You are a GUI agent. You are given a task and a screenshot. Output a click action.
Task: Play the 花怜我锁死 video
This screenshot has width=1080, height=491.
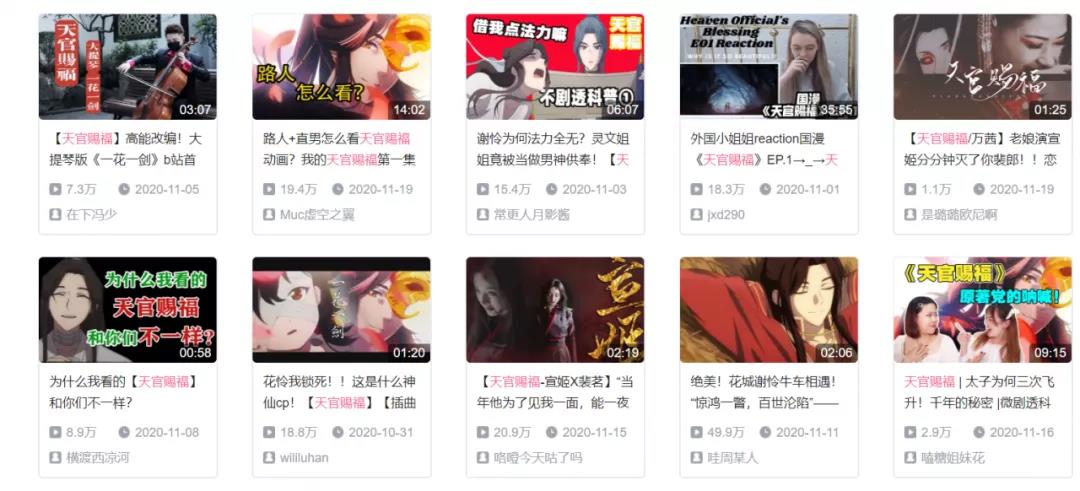[341, 310]
